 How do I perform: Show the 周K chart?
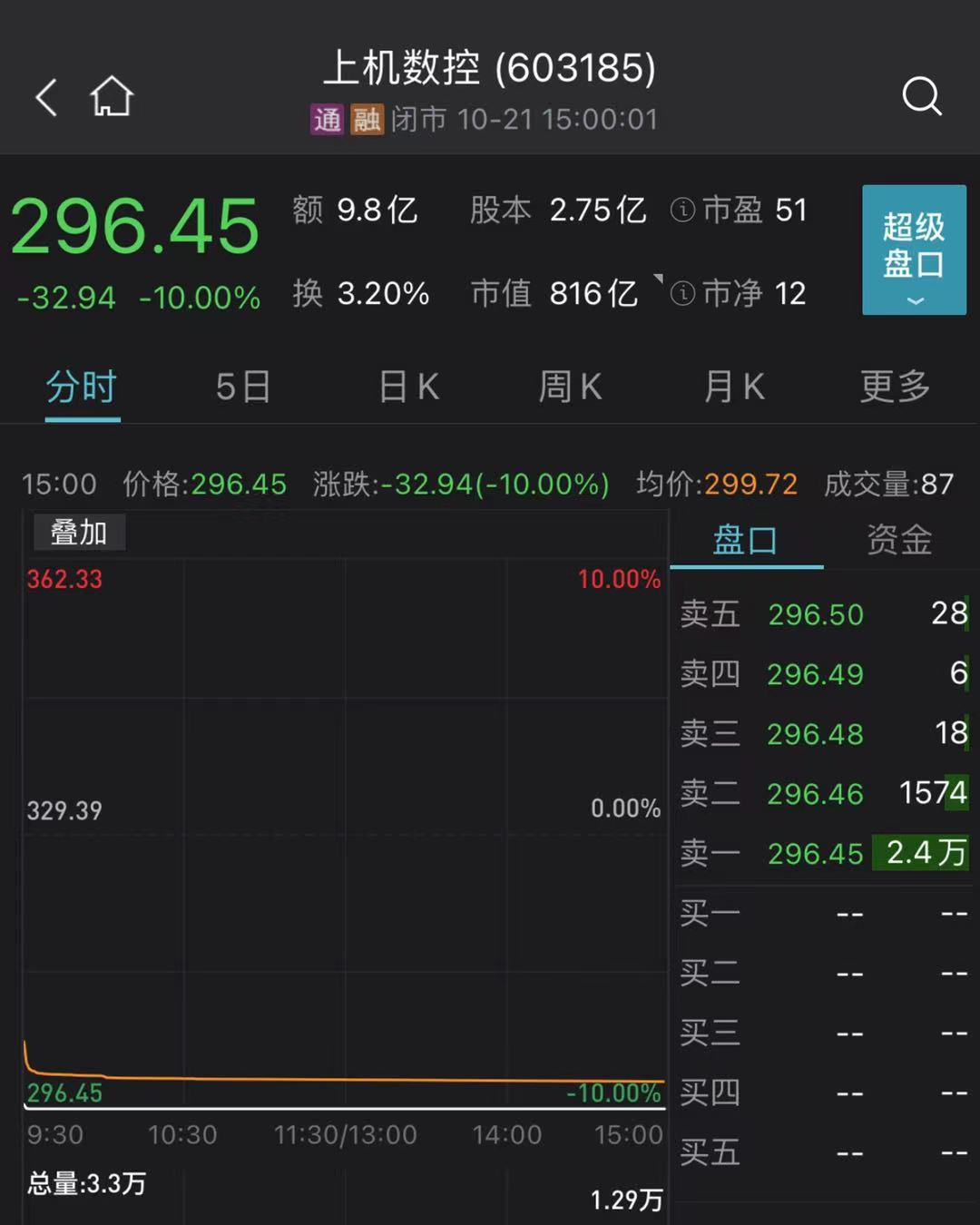tap(570, 387)
